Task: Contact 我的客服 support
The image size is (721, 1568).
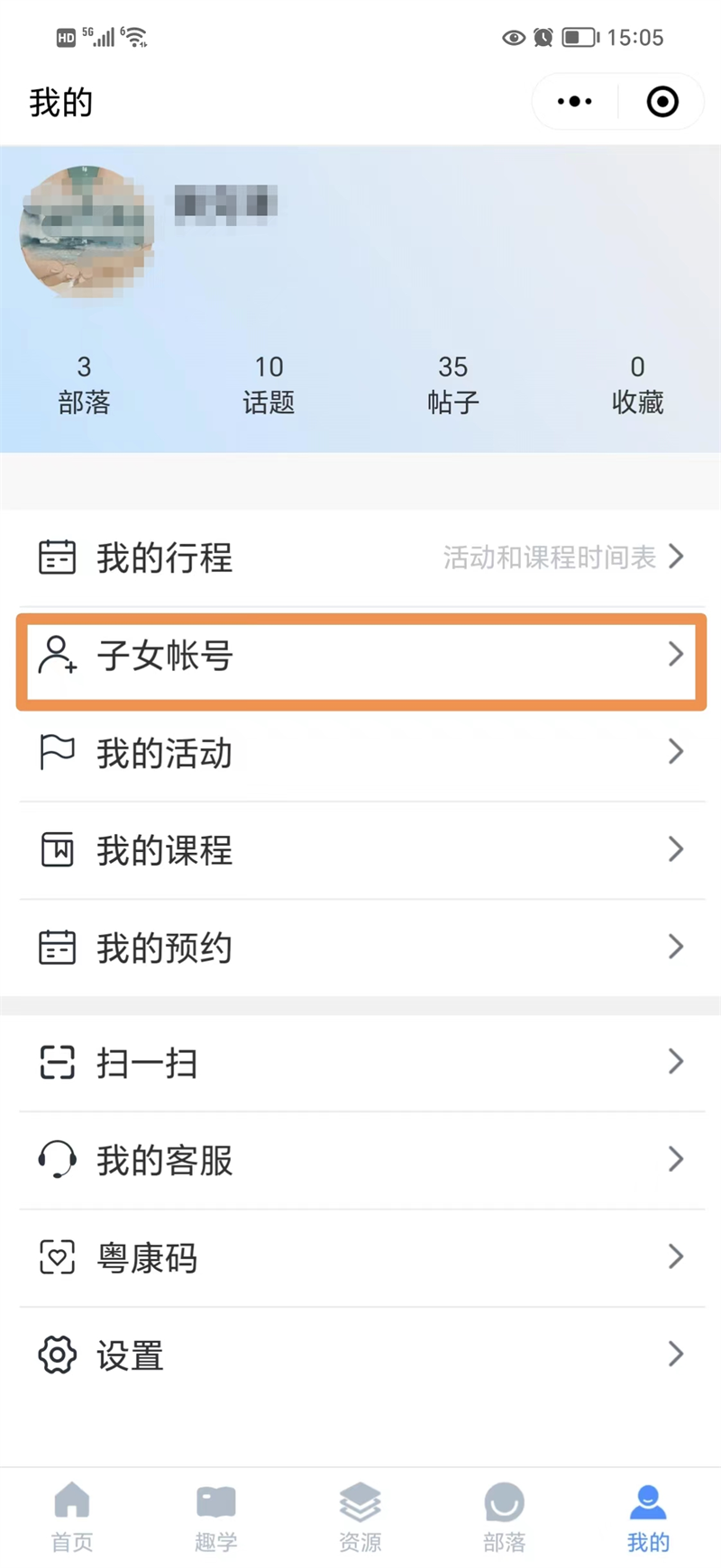Action: (x=360, y=1160)
